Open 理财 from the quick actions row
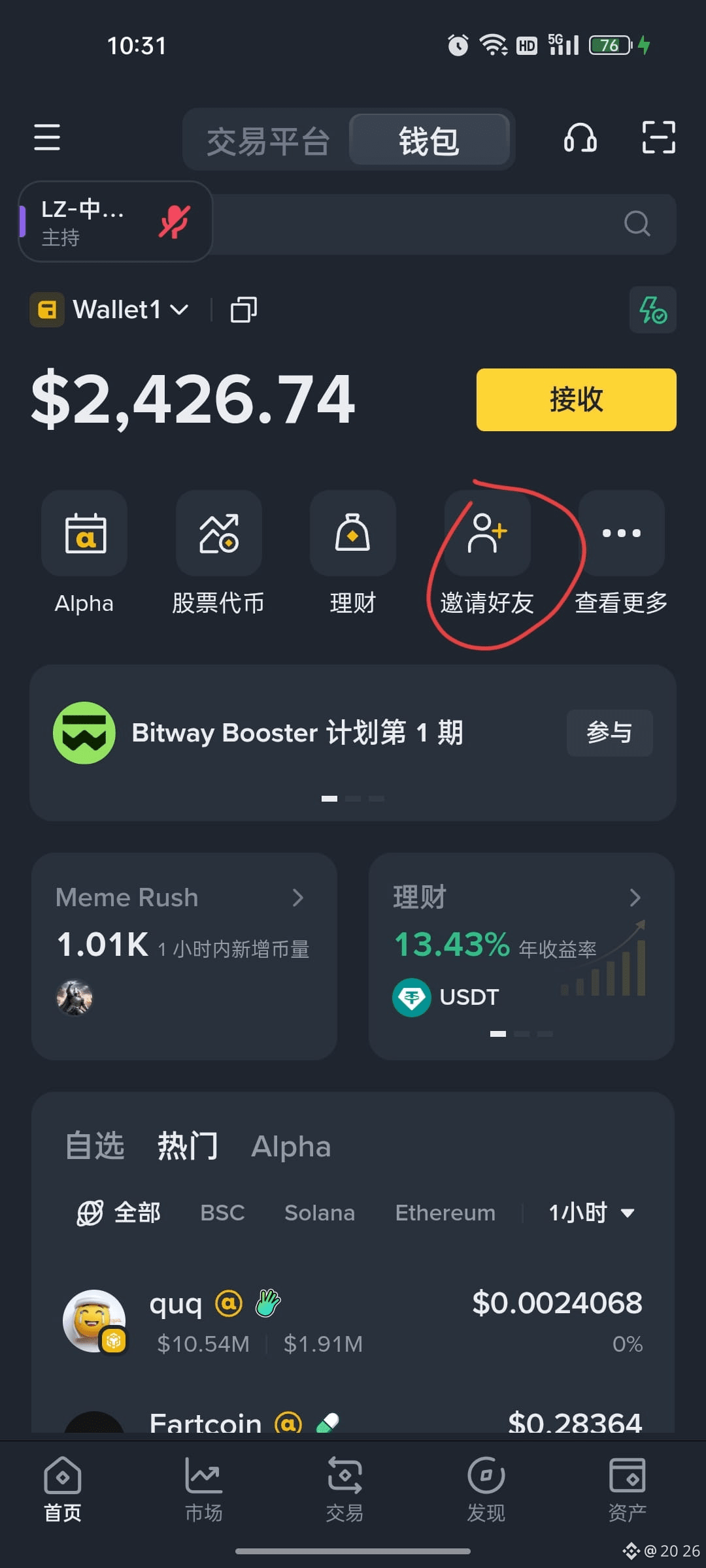 [352, 533]
